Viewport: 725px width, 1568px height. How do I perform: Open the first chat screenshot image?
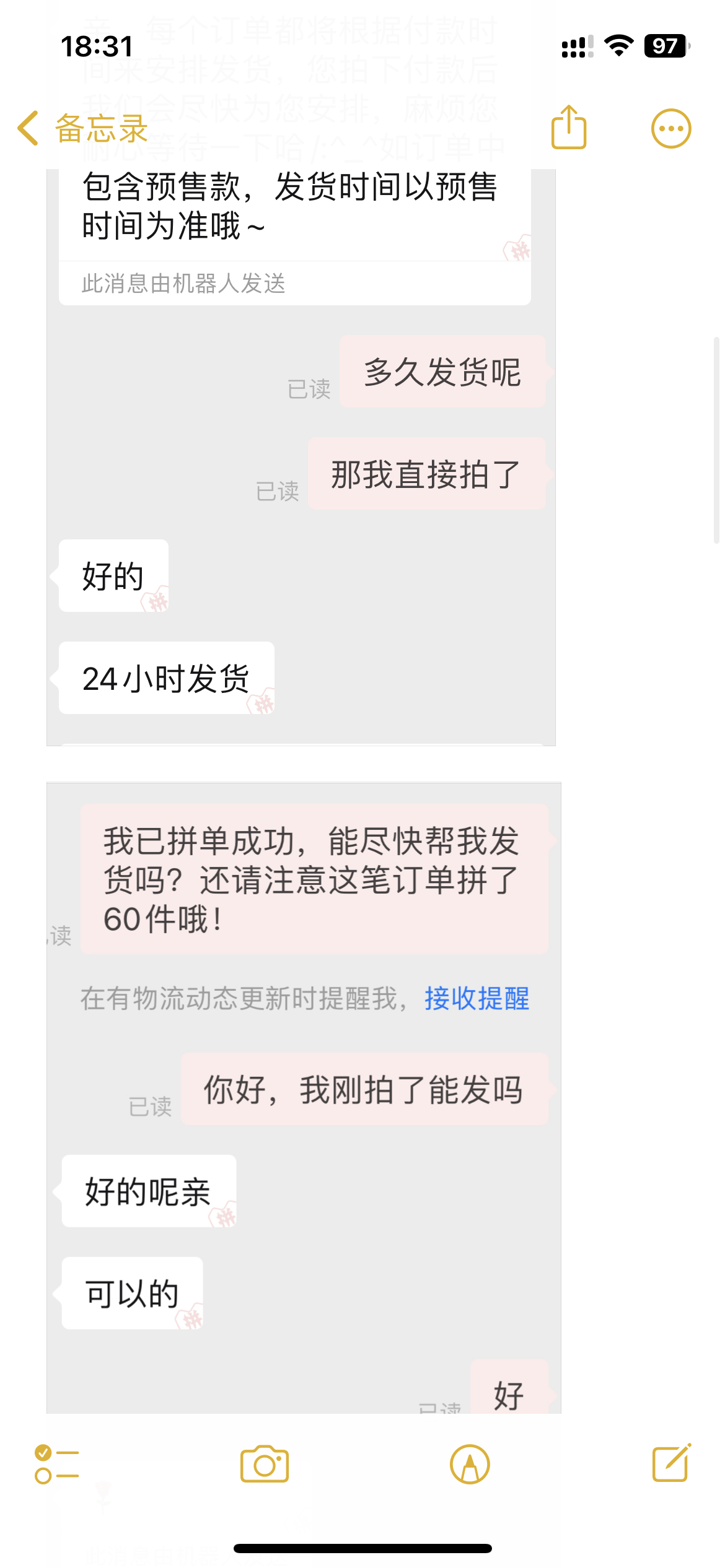(301, 458)
